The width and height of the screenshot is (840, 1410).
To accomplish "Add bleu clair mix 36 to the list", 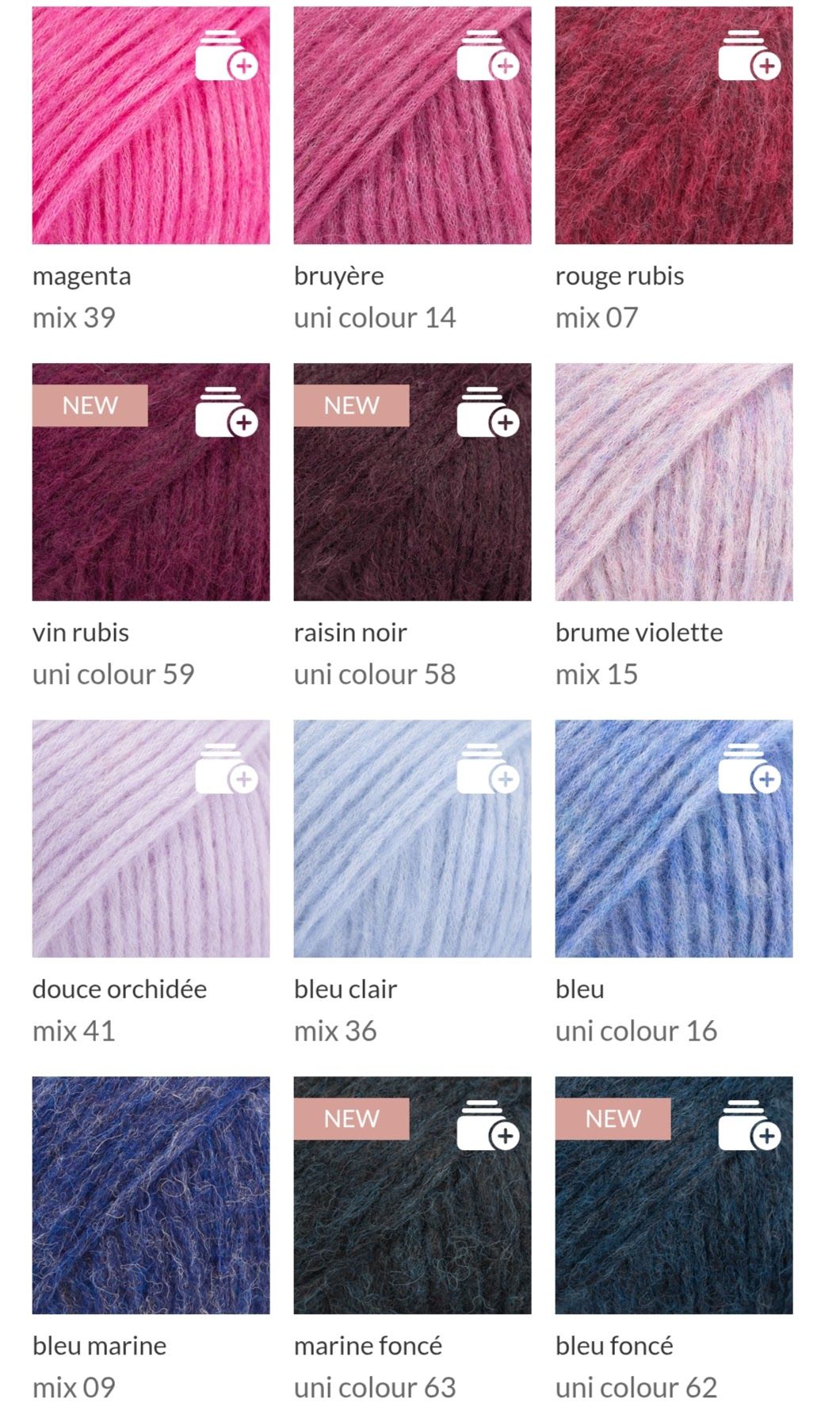I will (487, 769).
